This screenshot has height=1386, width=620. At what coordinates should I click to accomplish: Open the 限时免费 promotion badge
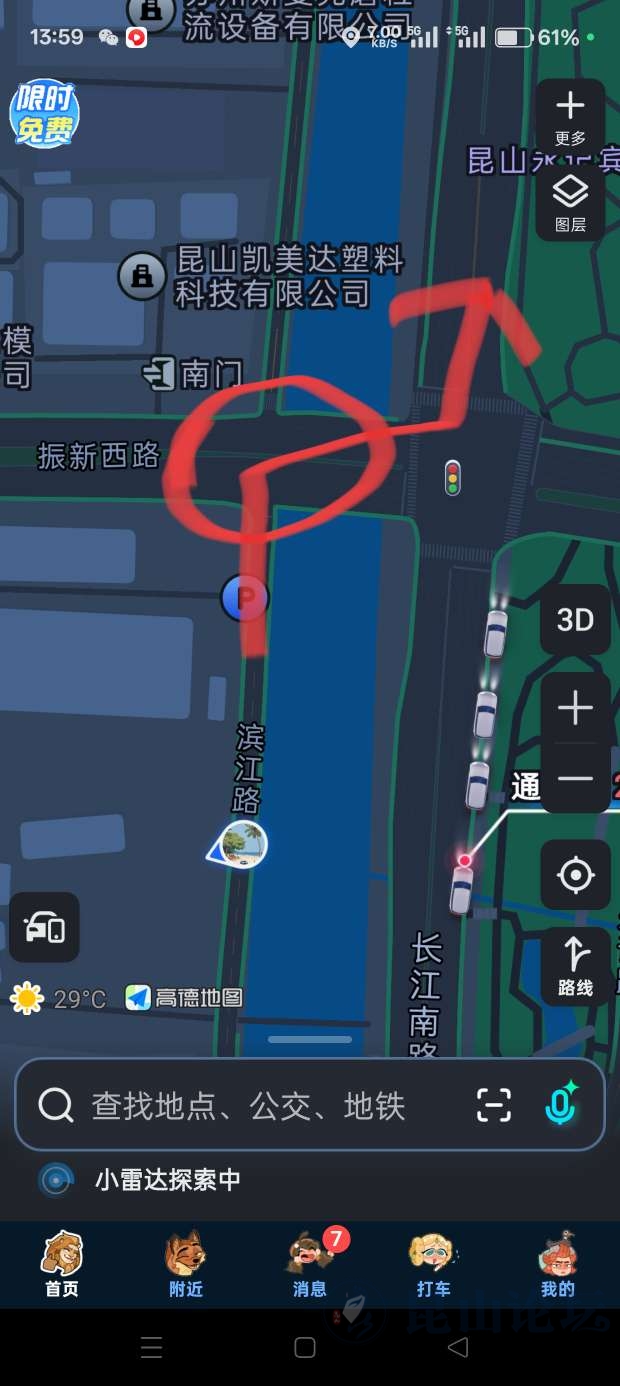pyautogui.click(x=44, y=116)
